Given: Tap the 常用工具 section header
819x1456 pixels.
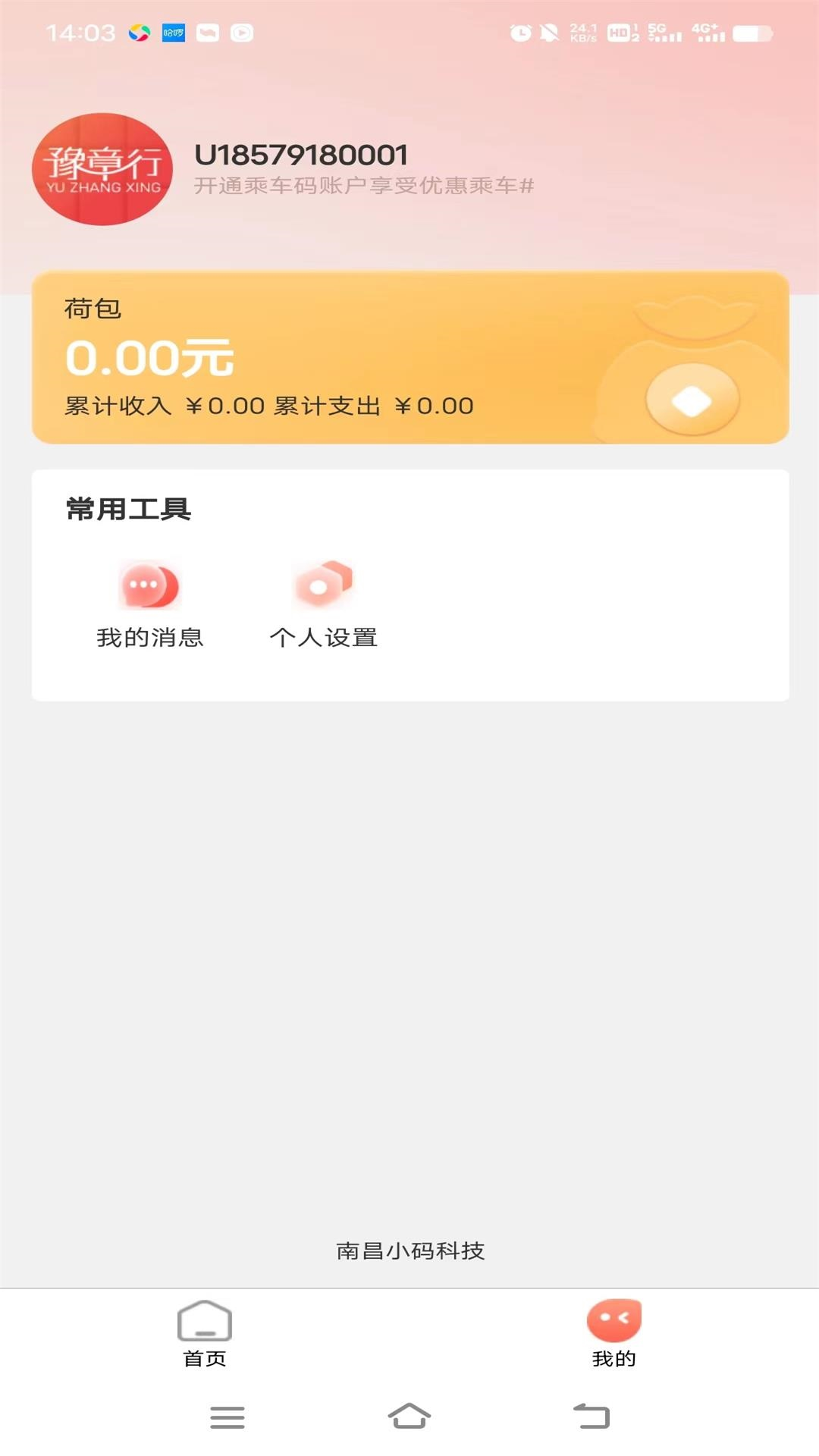Looking at the screenshot, I should 129,510.
